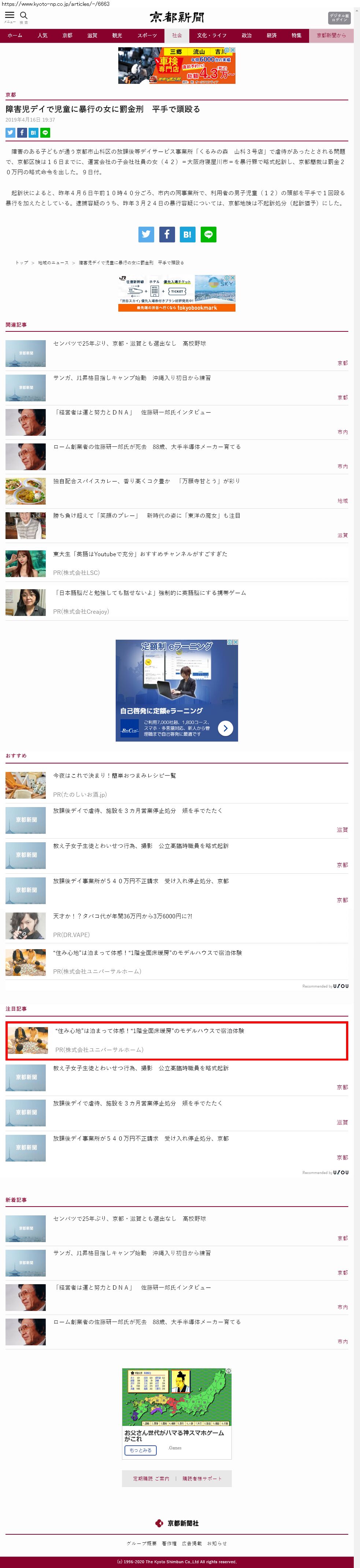Open the グループ概要 footer link
The image size is (360, 1568).
click(141, 1544)
